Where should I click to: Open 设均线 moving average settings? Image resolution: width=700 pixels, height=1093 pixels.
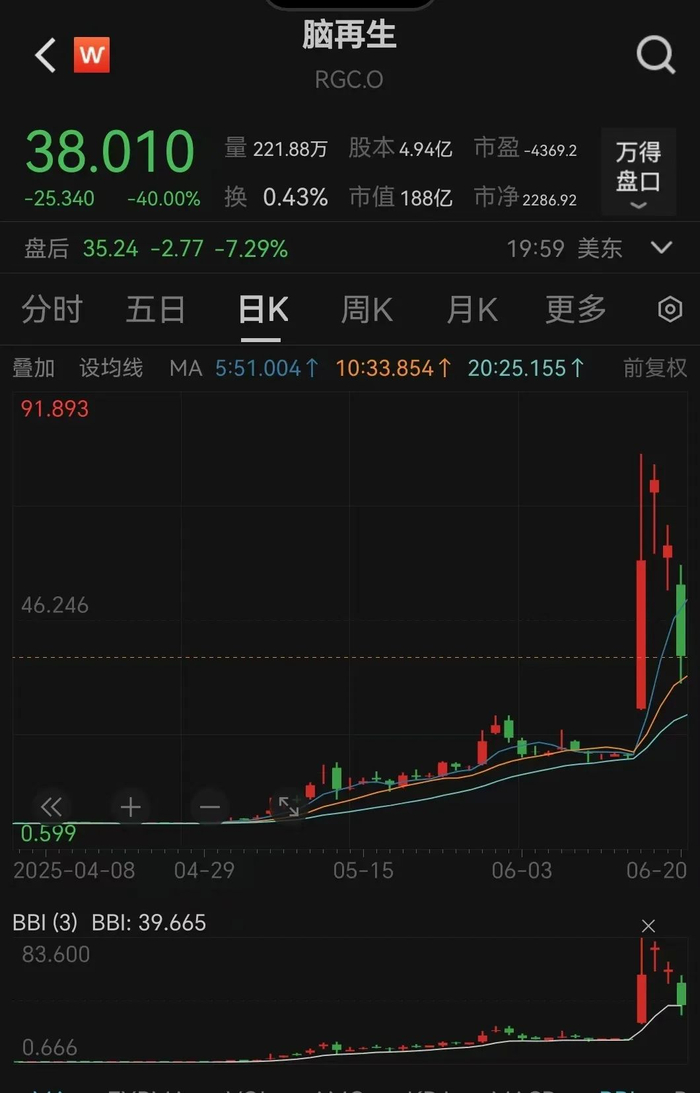[111, 368]
